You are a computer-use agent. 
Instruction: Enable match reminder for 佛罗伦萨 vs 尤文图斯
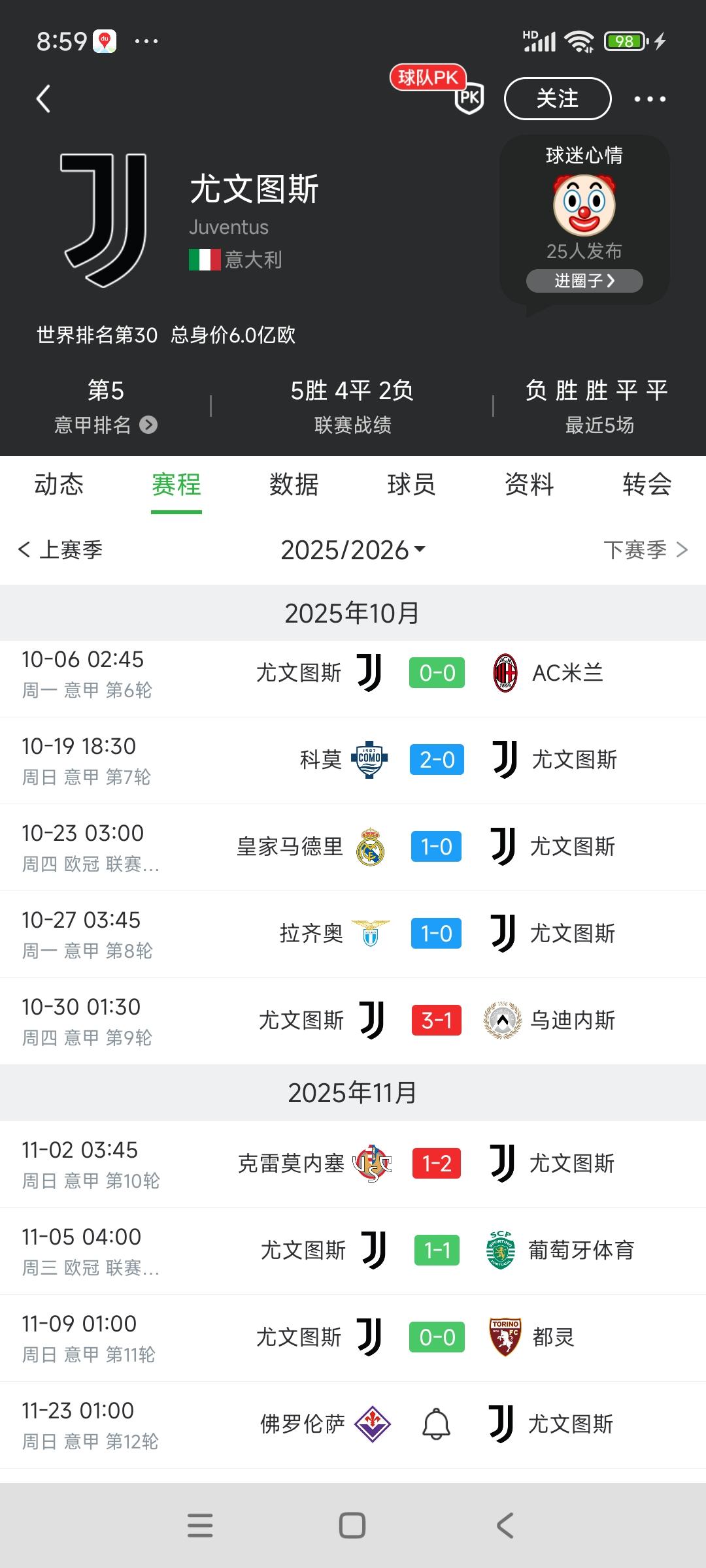436,1424
